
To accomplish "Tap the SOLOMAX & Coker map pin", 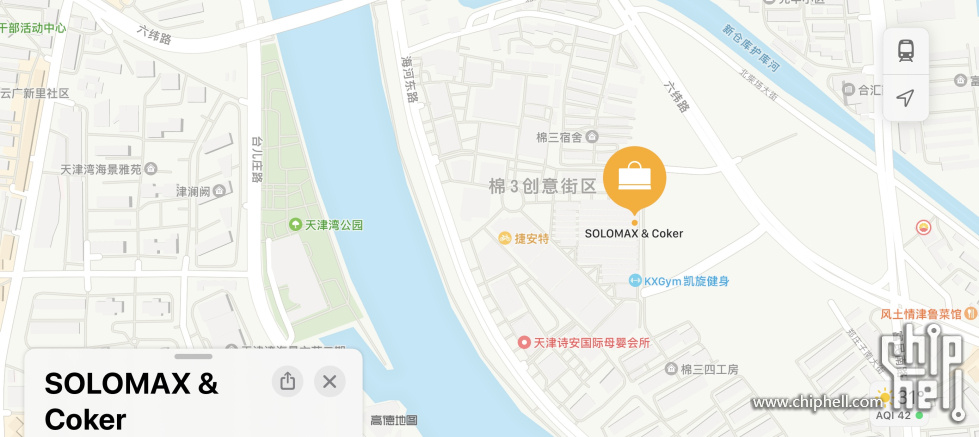I will 634,178.
